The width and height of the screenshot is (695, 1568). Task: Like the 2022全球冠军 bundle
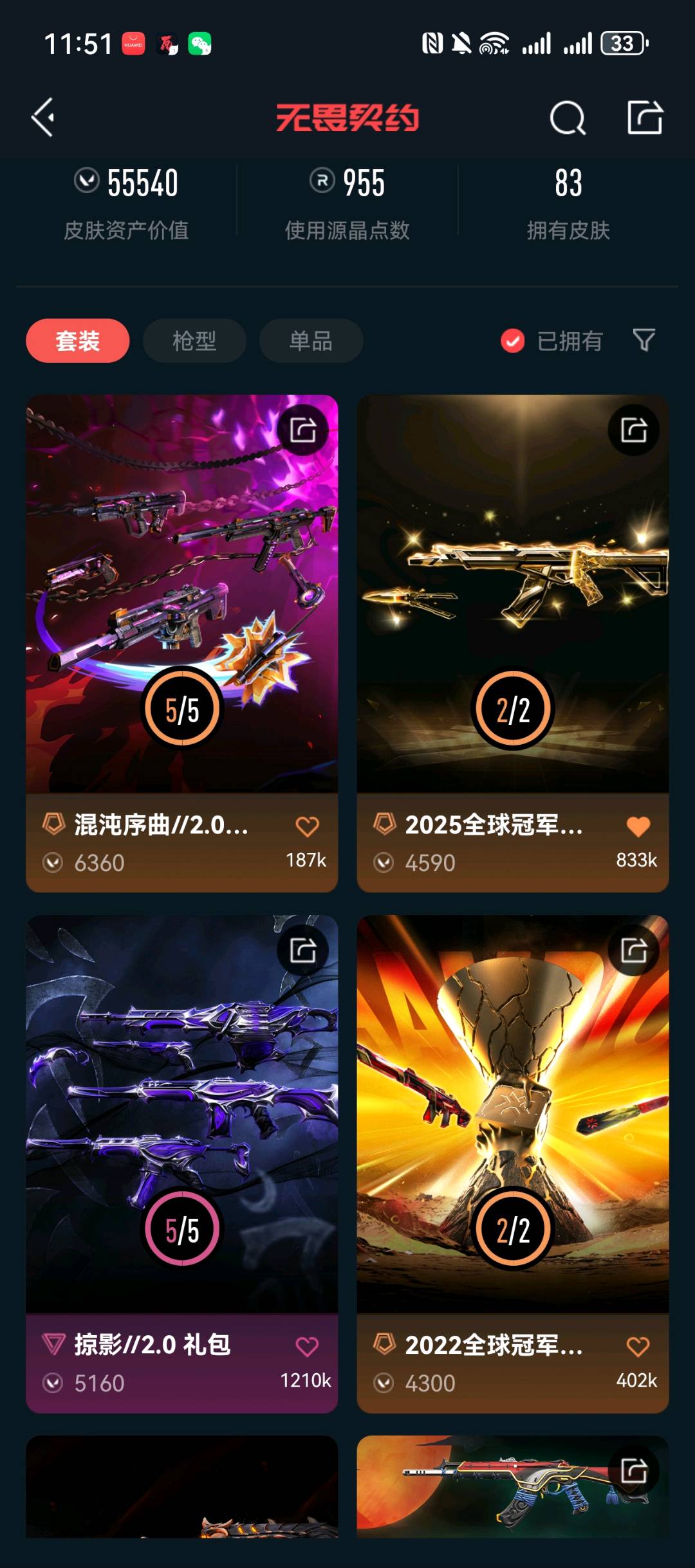tap(638, 1346)
